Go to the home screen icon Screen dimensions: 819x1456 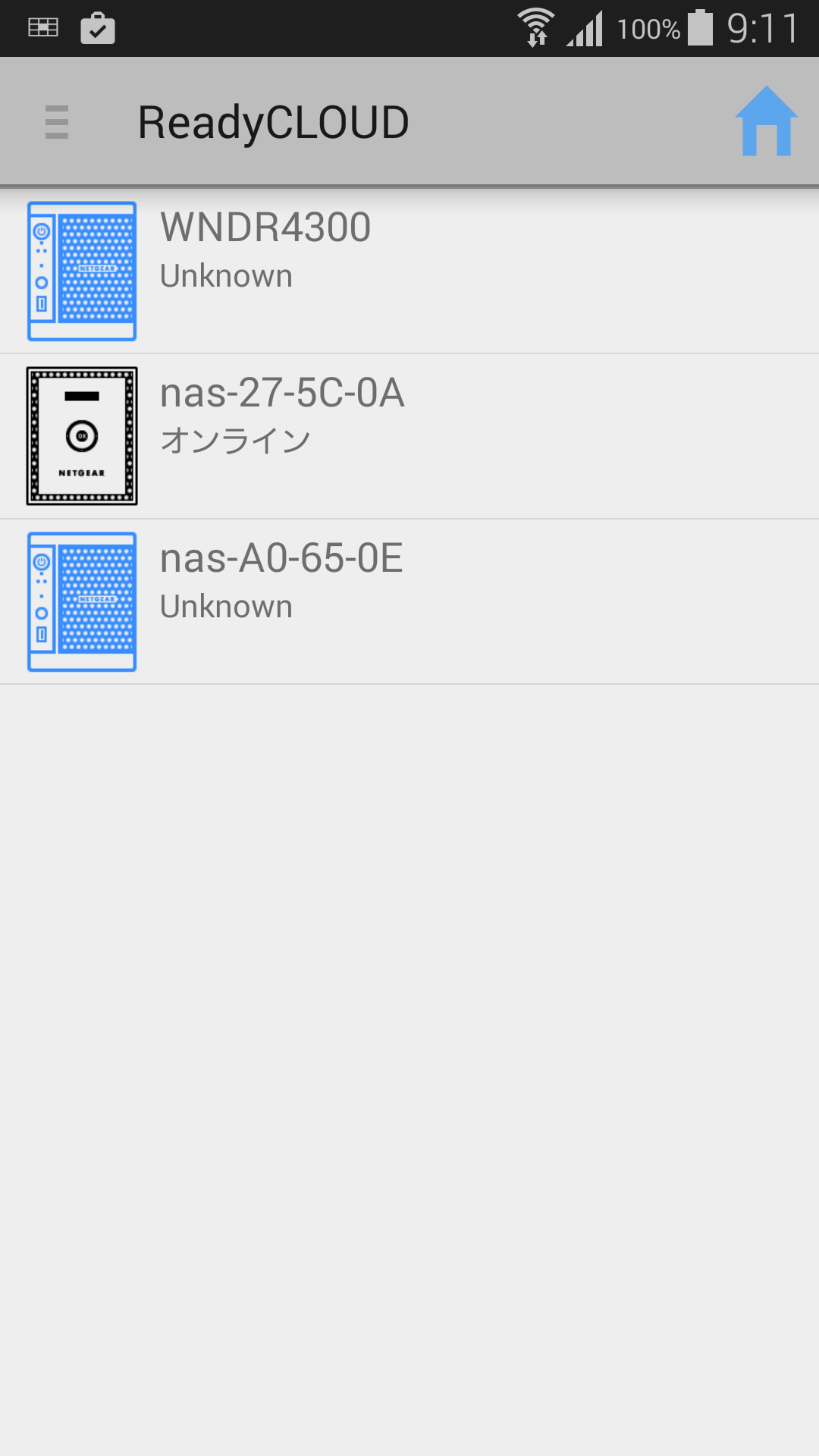coord(766,121)
